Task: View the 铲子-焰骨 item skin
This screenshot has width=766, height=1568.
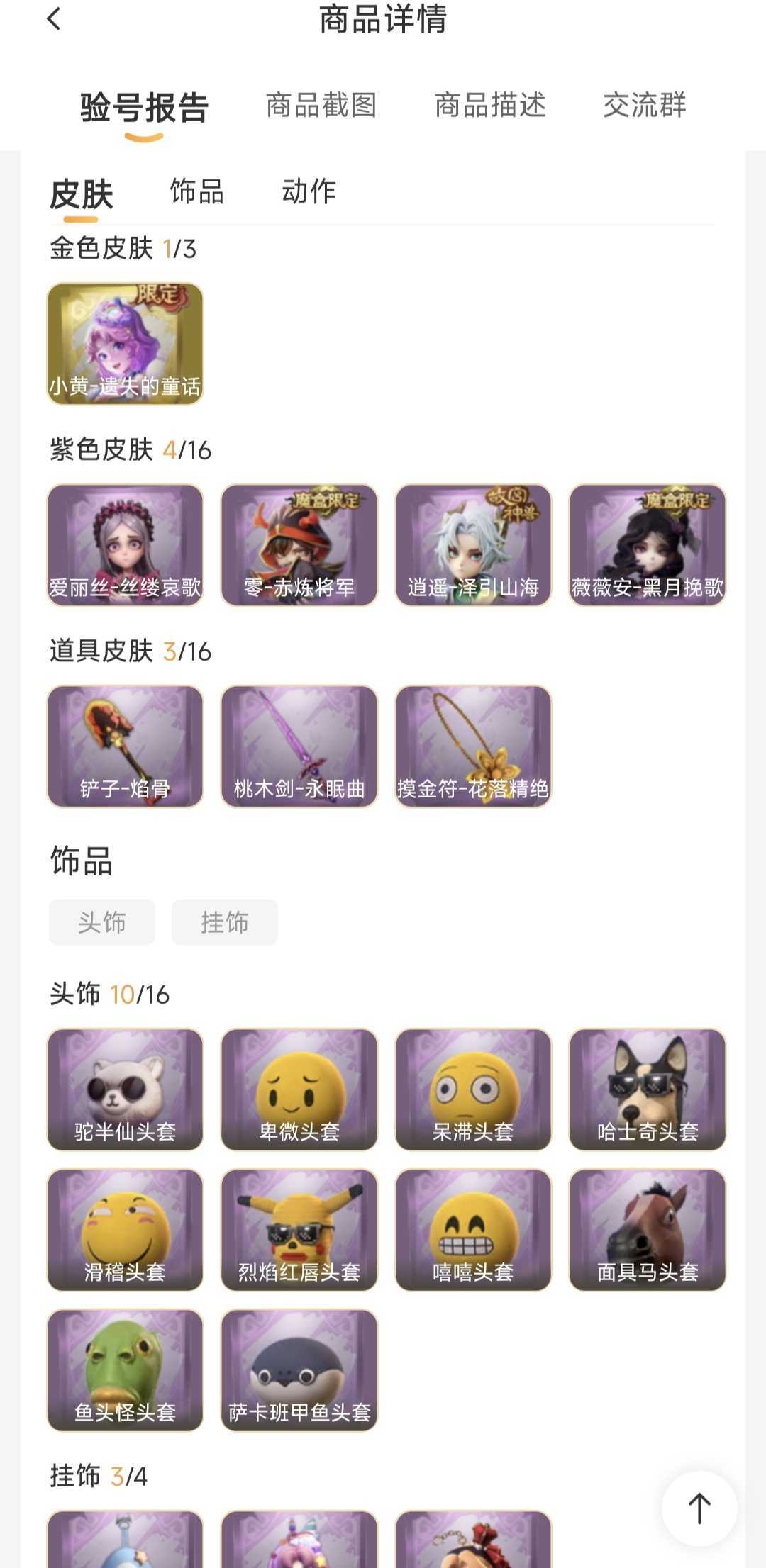Action: tap(126, 746)
